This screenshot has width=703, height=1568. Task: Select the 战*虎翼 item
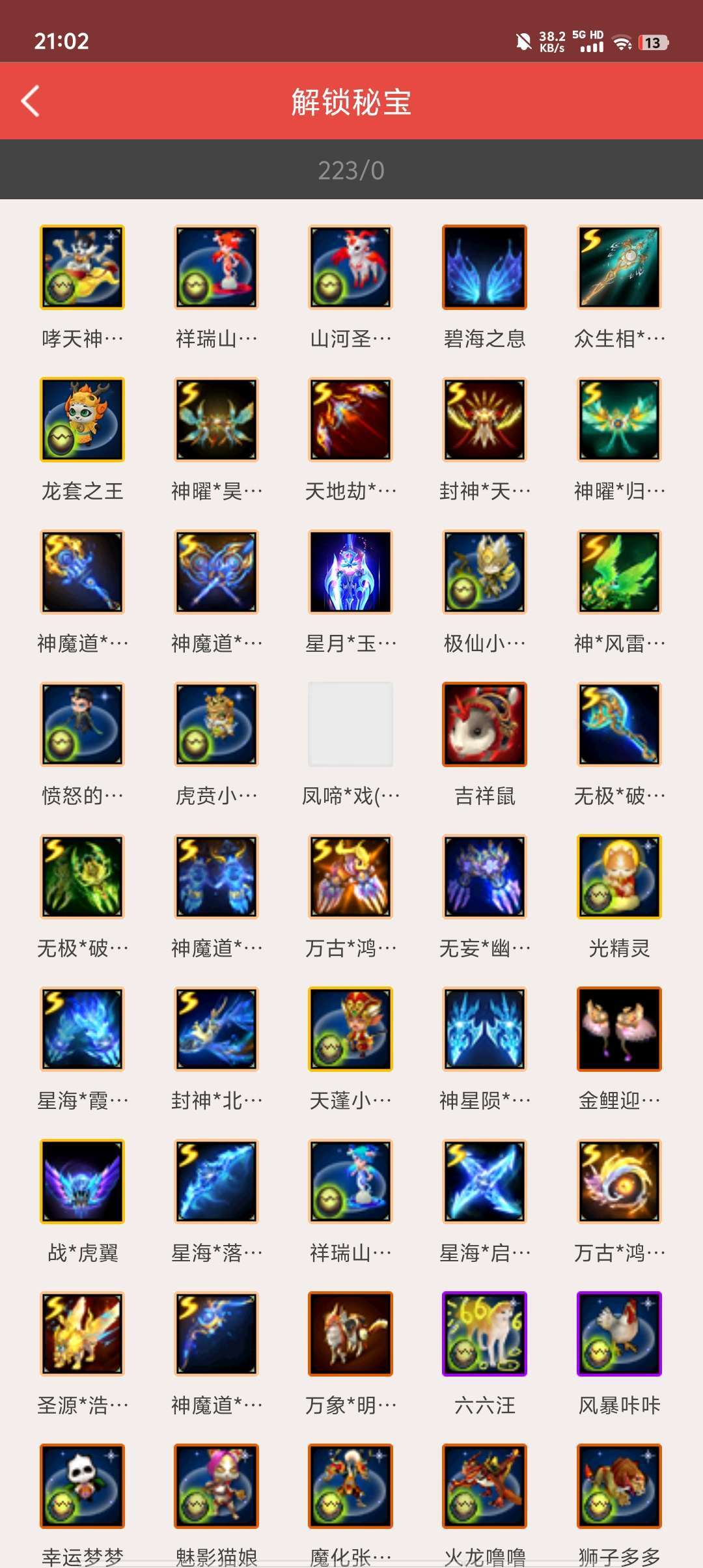tap(82, 1181)
